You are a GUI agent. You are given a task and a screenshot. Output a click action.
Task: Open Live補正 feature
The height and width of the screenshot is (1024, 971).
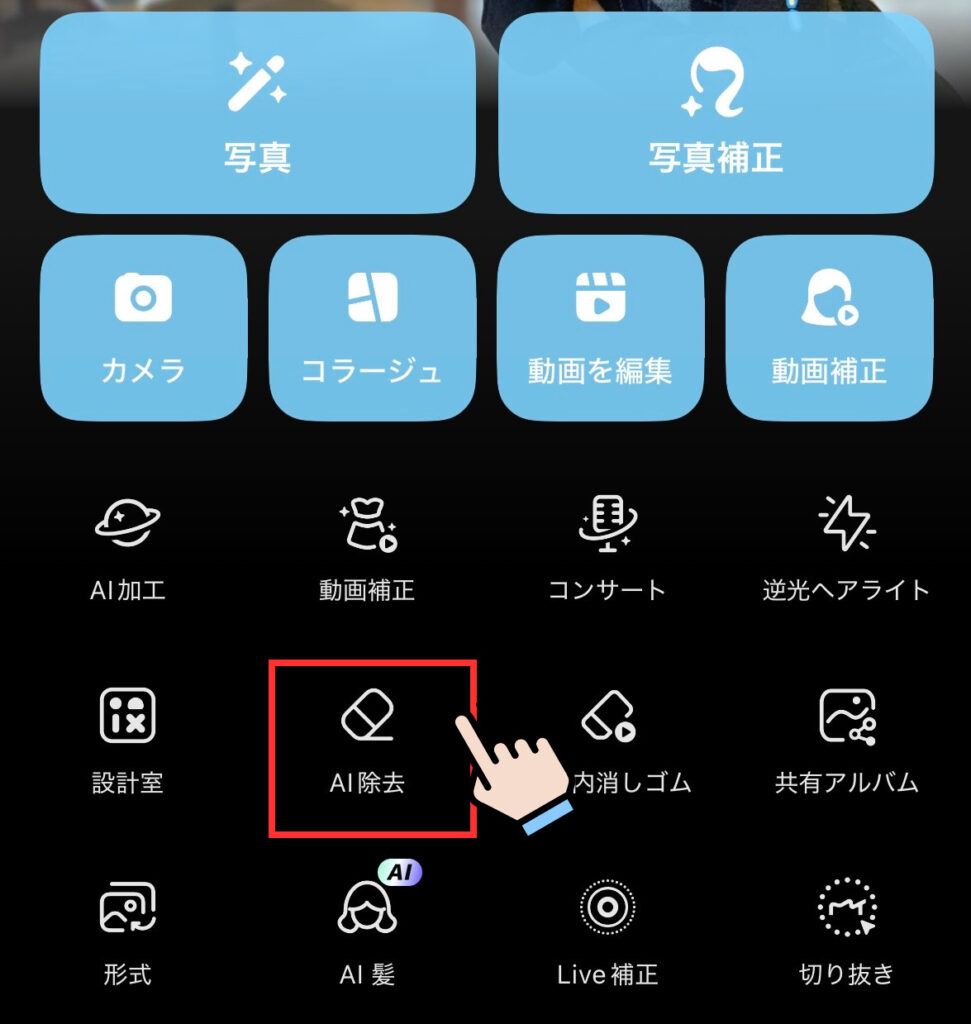point(607,930)
